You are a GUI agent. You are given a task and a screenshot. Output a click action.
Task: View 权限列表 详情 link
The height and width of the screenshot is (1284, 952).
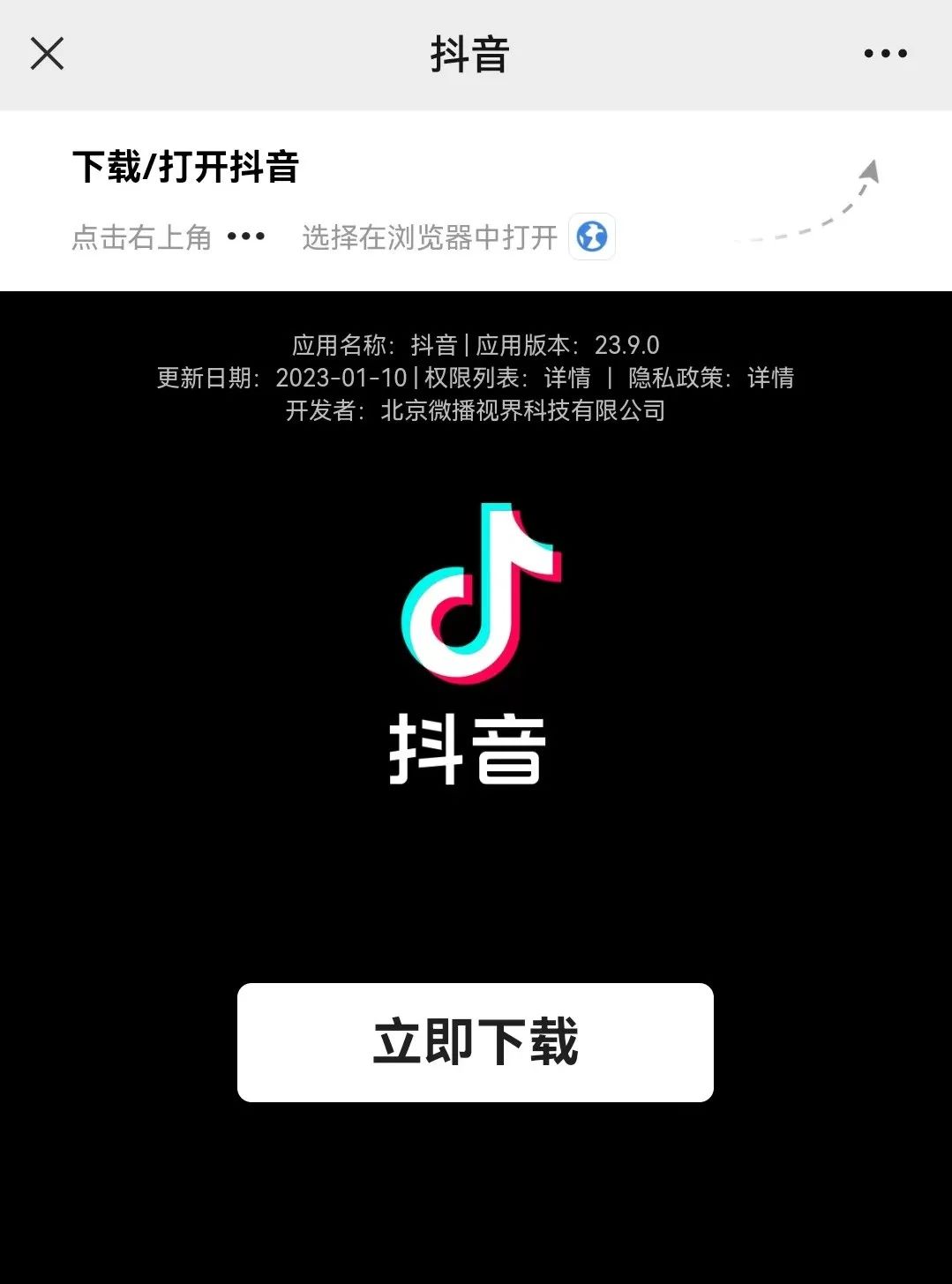(x=567, y=378)
